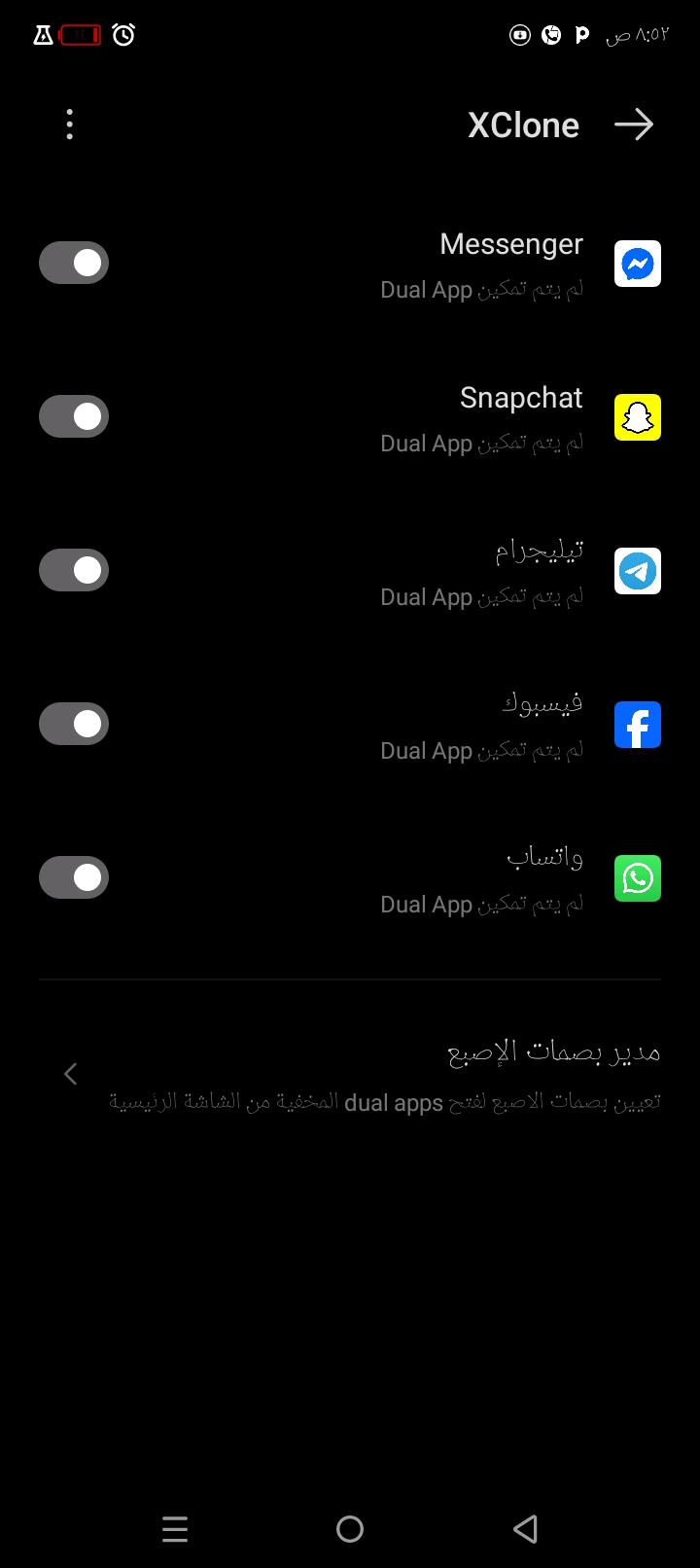This screenshot has height=1568, width=700.
Task: Switch on Dual App for Facebook
Action: [74, 724]
